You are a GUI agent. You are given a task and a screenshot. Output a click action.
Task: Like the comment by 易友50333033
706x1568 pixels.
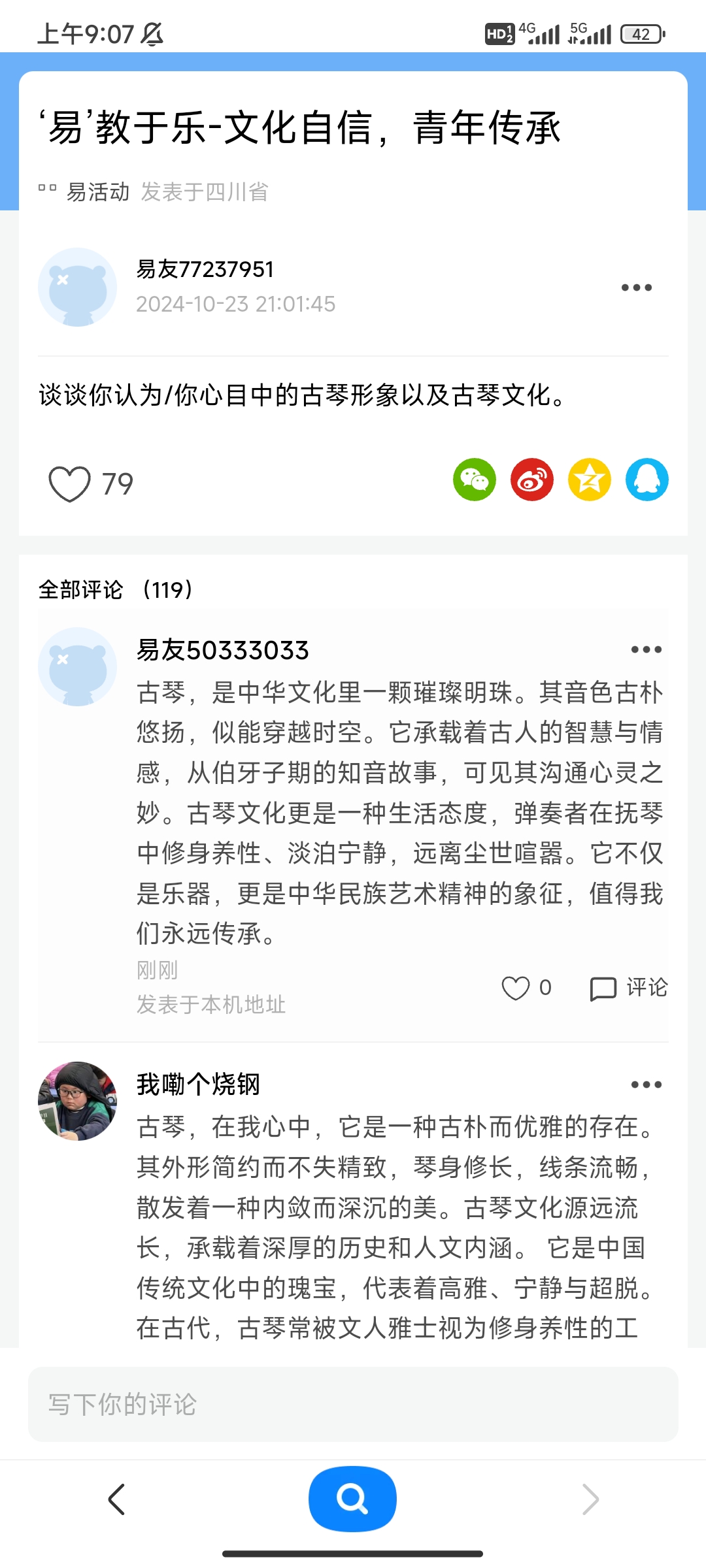click(516, 988)
